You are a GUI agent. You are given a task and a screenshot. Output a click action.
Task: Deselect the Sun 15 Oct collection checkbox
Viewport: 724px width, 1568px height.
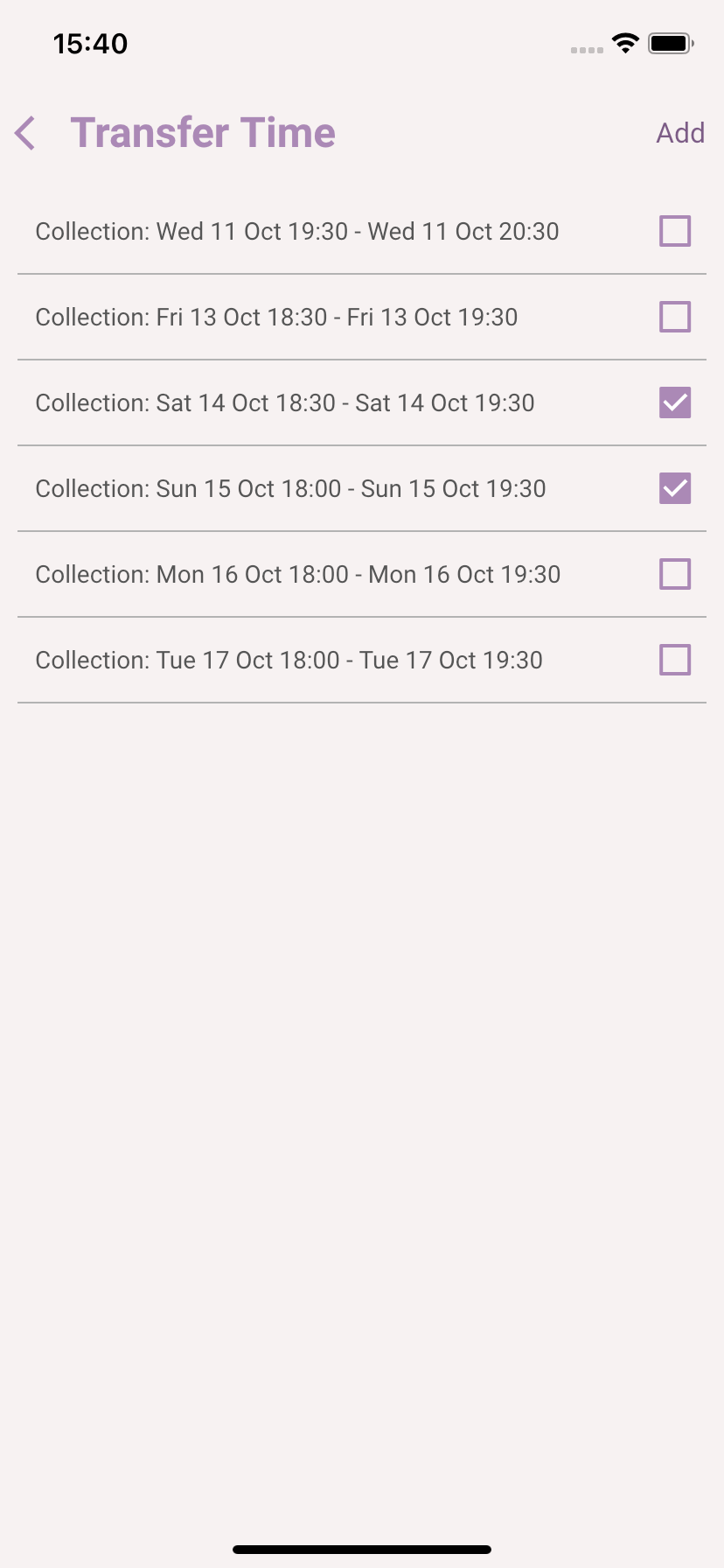(x=675, y=488)
